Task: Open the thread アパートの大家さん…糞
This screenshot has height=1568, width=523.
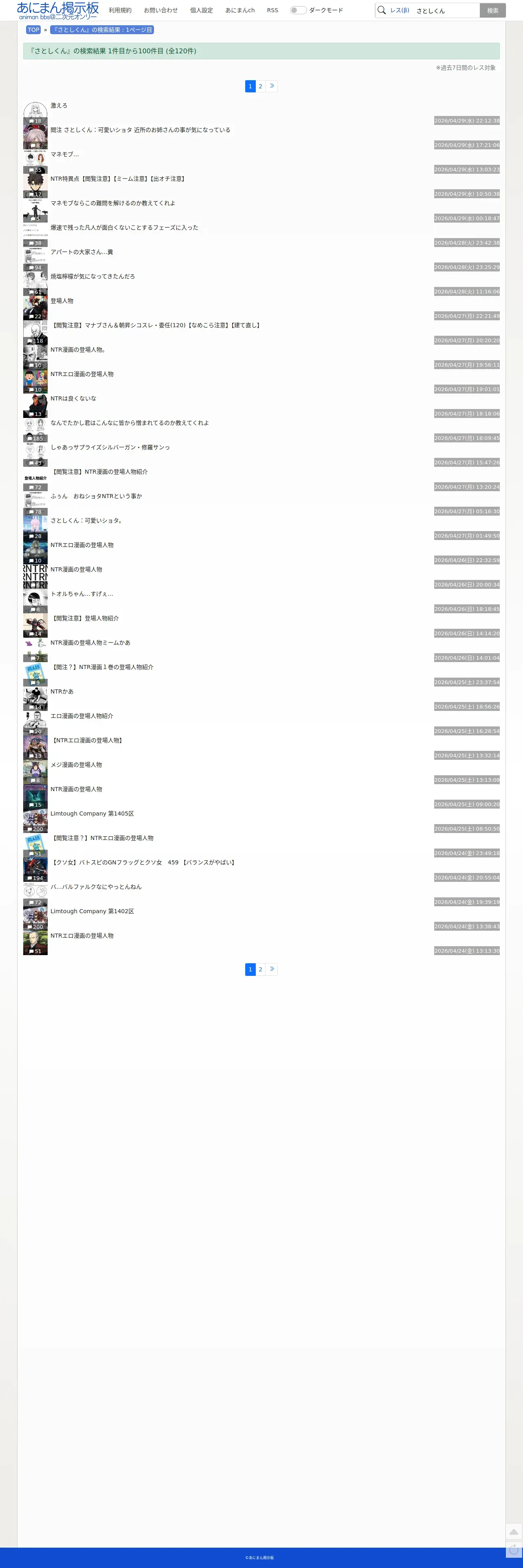Action: [82, 252]
